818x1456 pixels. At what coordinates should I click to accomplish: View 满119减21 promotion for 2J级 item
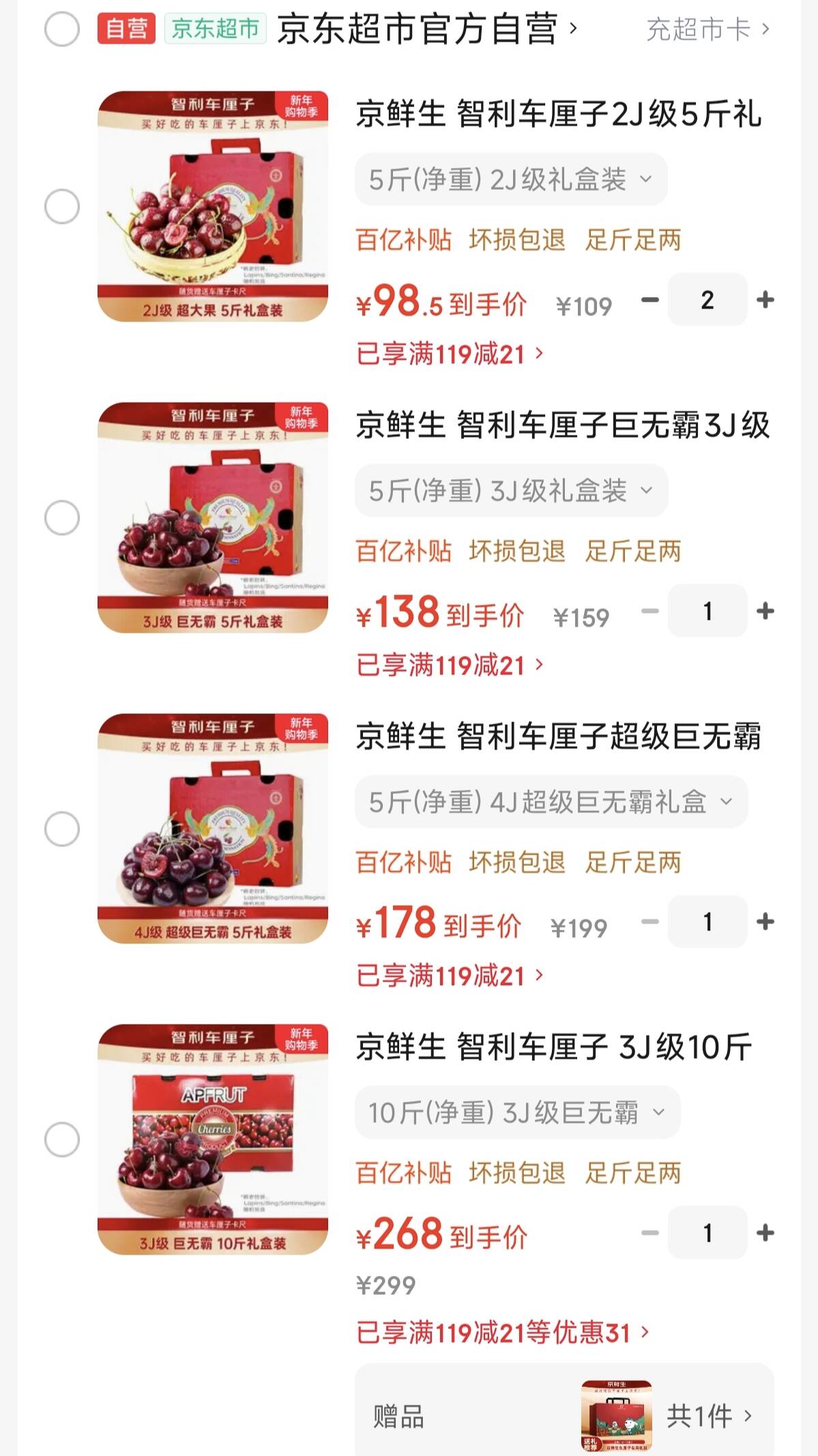click(x=450, y=354)
